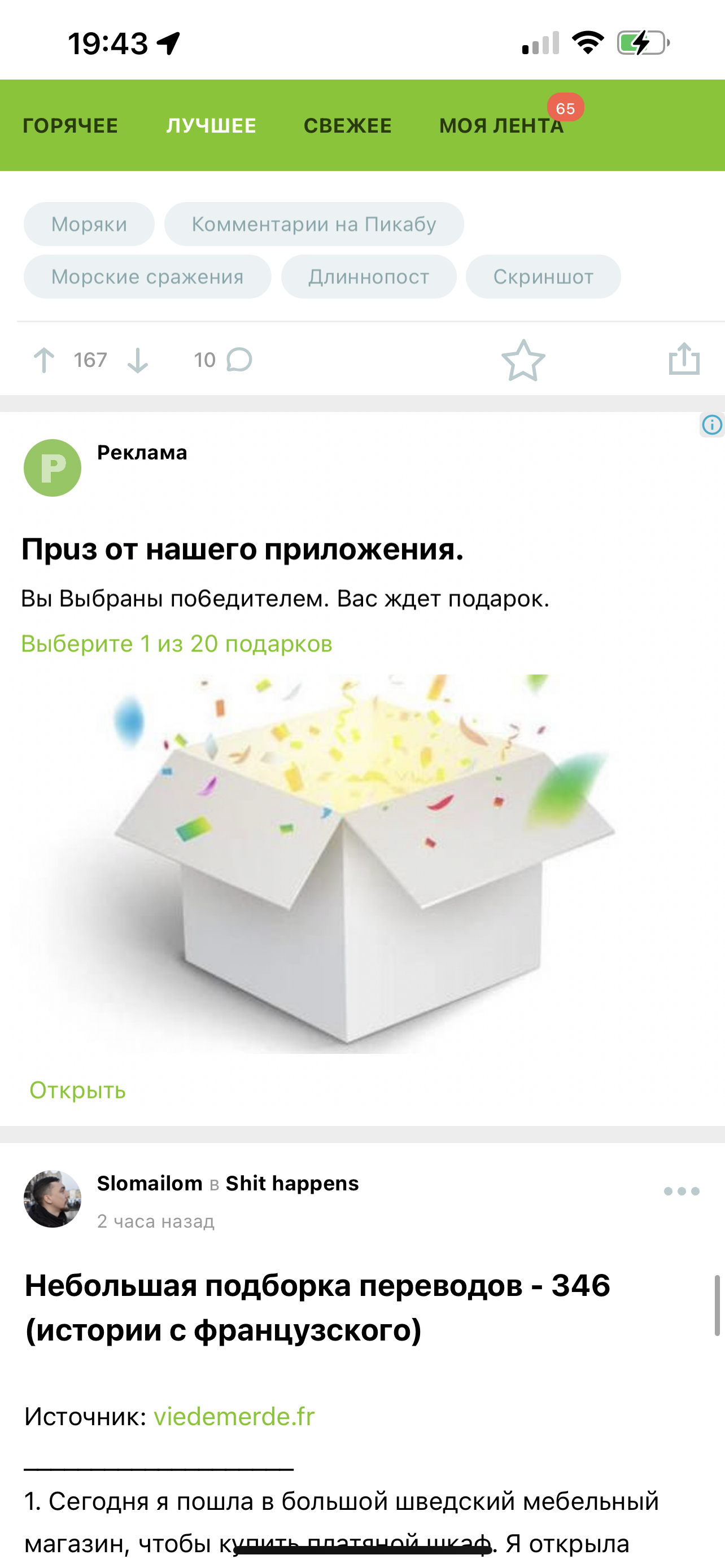Follow the viedemerde.fr source link
725x1568 pixels.
click(234, 1416)
